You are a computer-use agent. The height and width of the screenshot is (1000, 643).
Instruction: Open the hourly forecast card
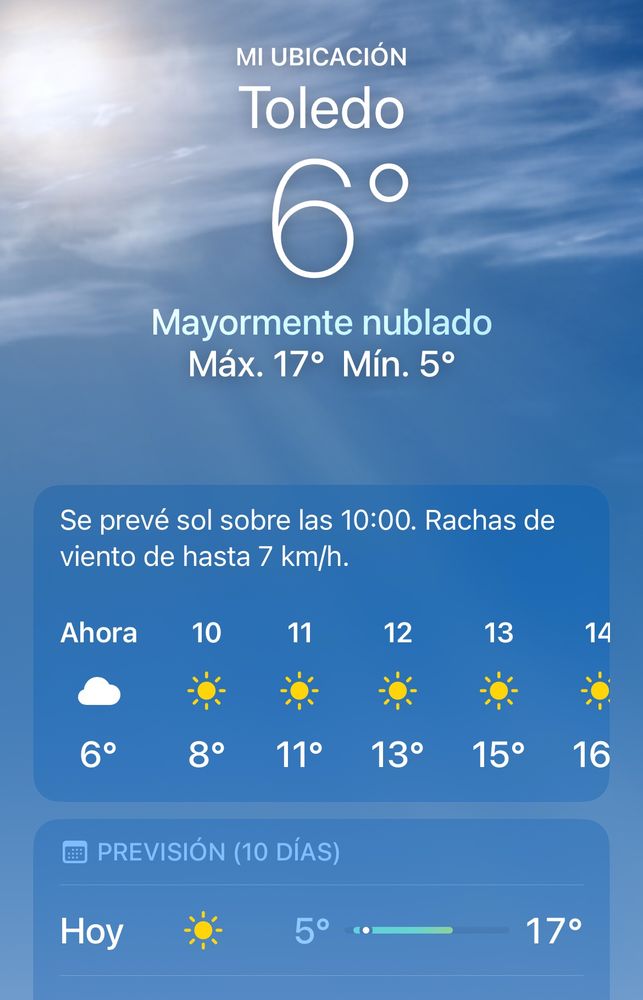pyautogui.click(x=322, y=643)
